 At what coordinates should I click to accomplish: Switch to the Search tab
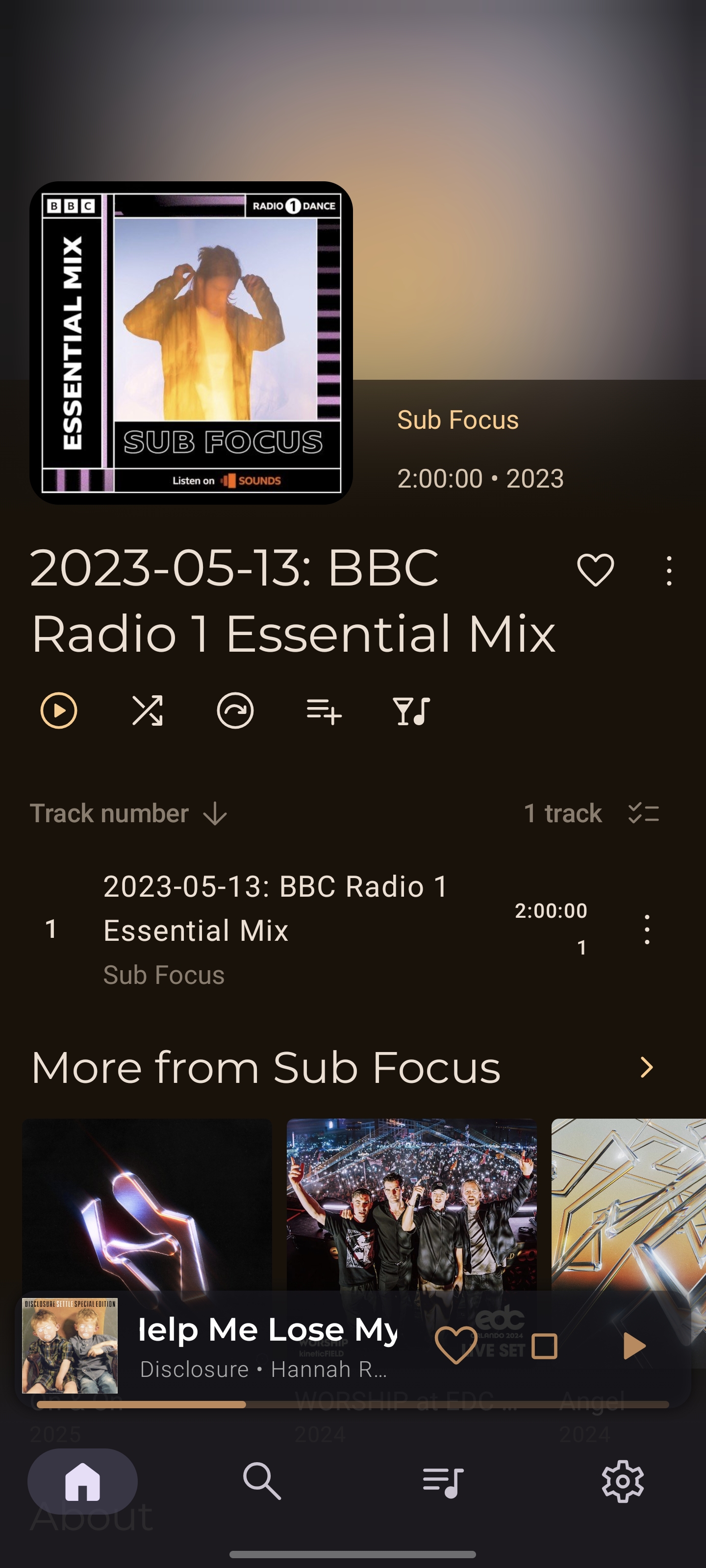[x=262, y=1481]
